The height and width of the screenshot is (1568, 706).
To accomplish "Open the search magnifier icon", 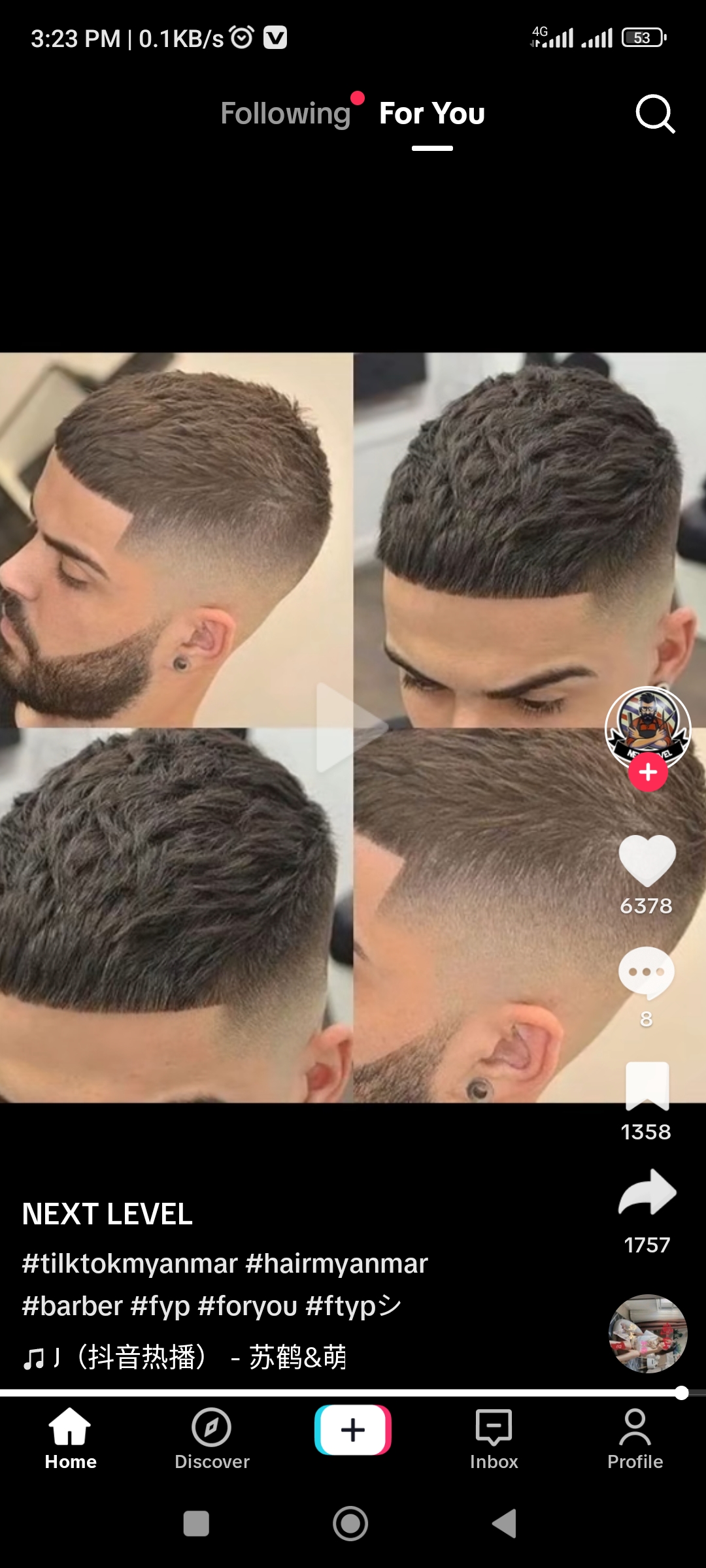I will [654, 114].
